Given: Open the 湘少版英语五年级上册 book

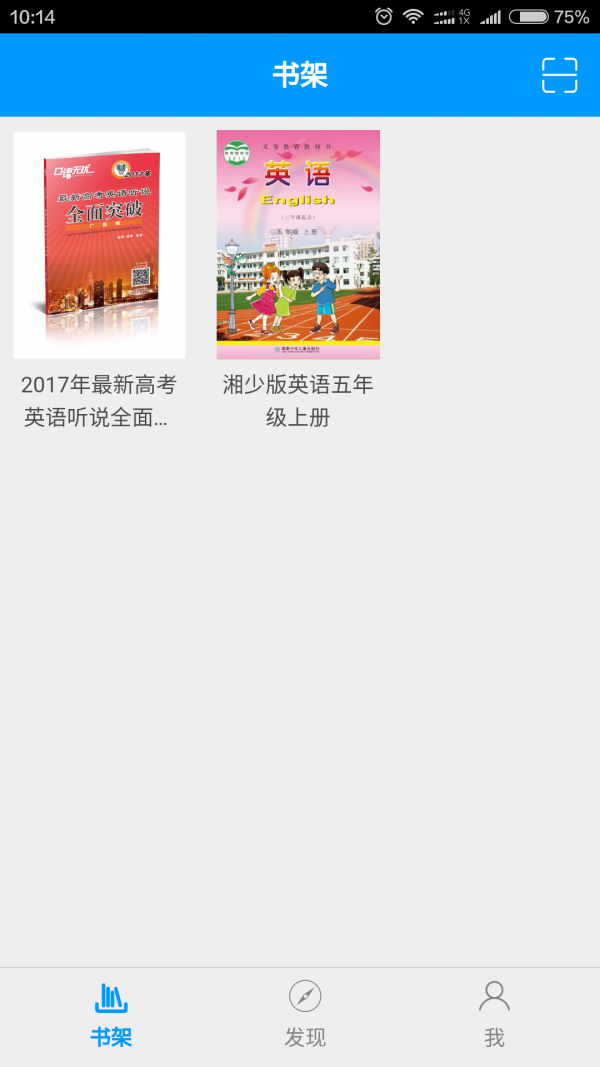Looking at the screenshot, I should 298,246.
